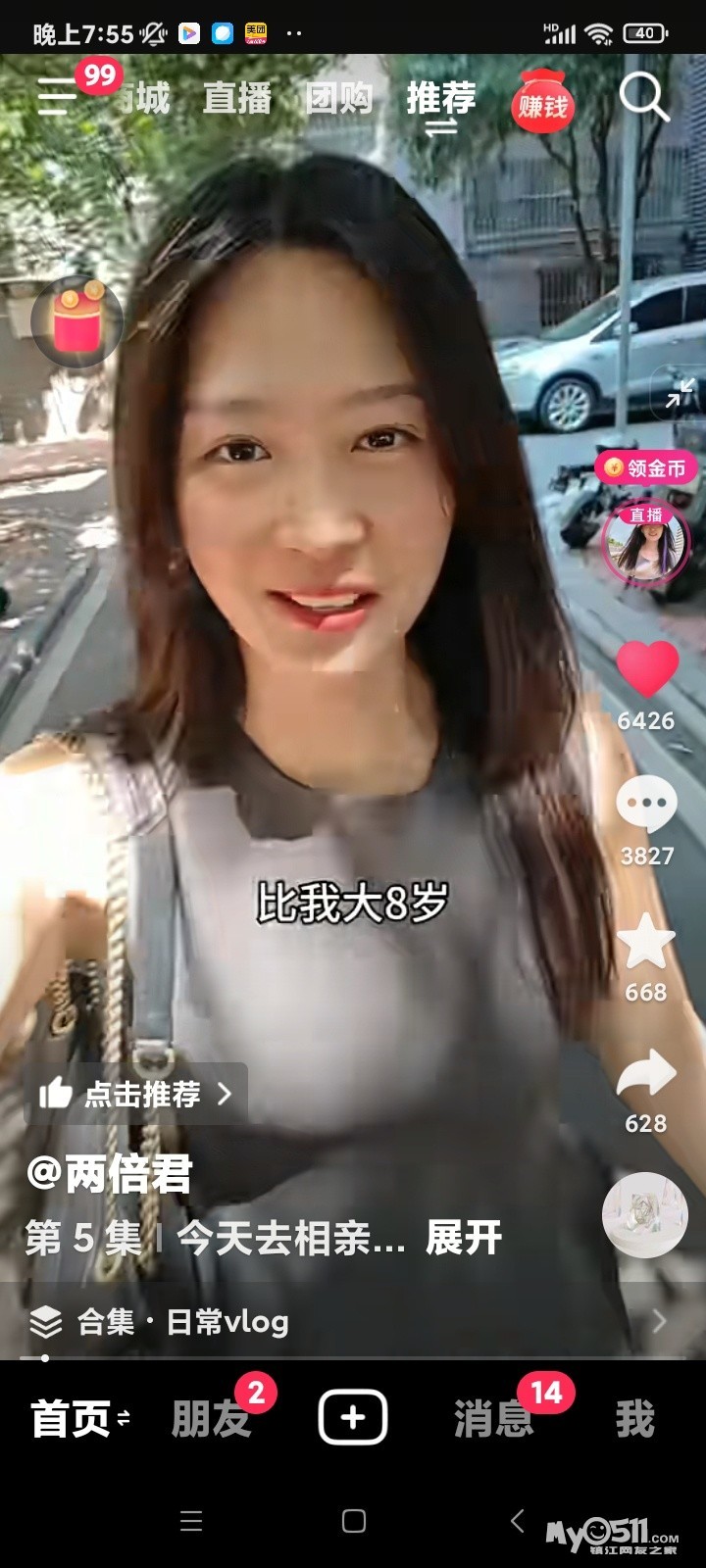Share the video with the arrow icon

[646, 1075]
